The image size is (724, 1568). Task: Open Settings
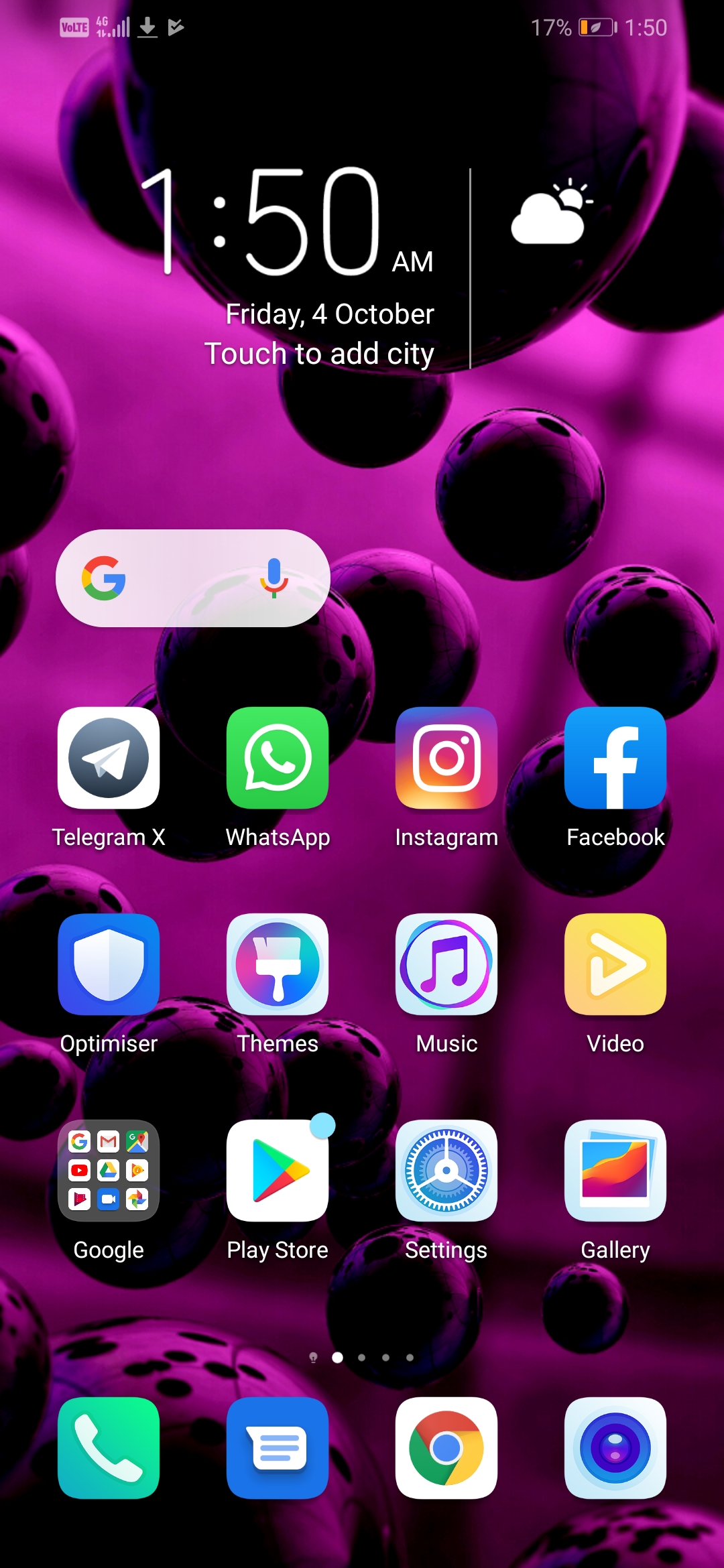coord(446,1171)
